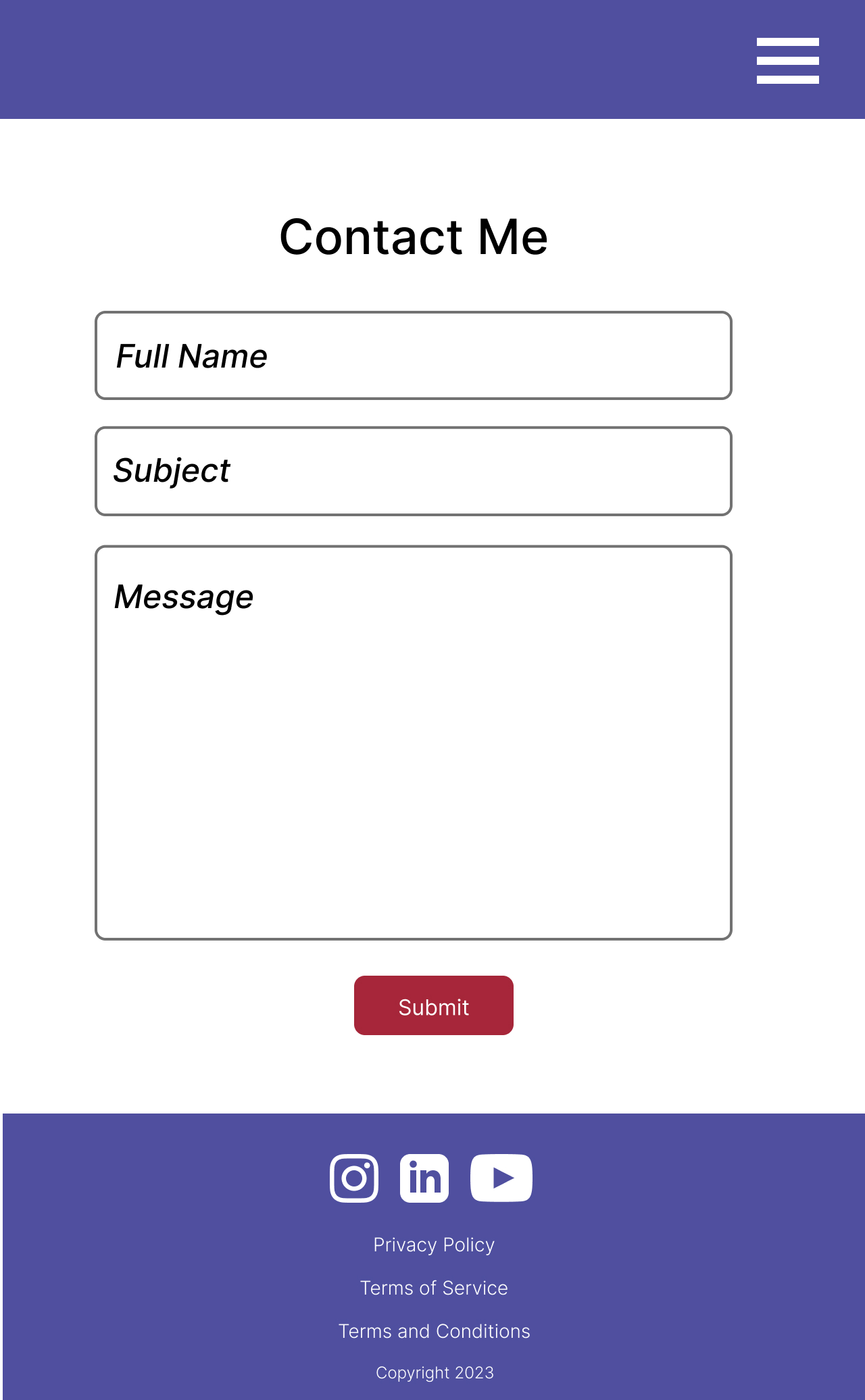
Task: Select the Message text area
Action: point(413,742)
